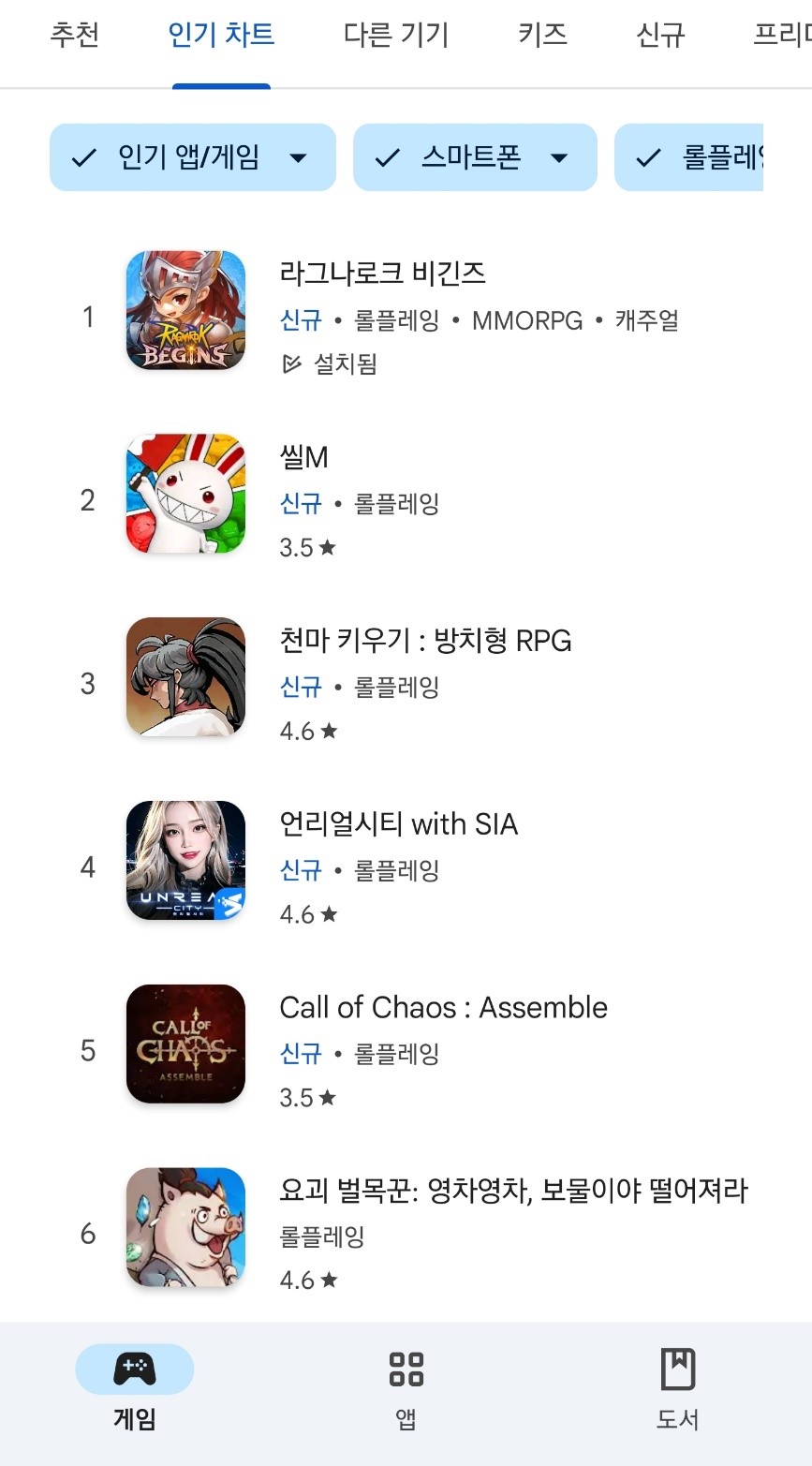The width and height of the screenshot is (812, 1466).
Task: Open the 도서 bookmark icon in bottom navigation
Action: [677, 1369]
